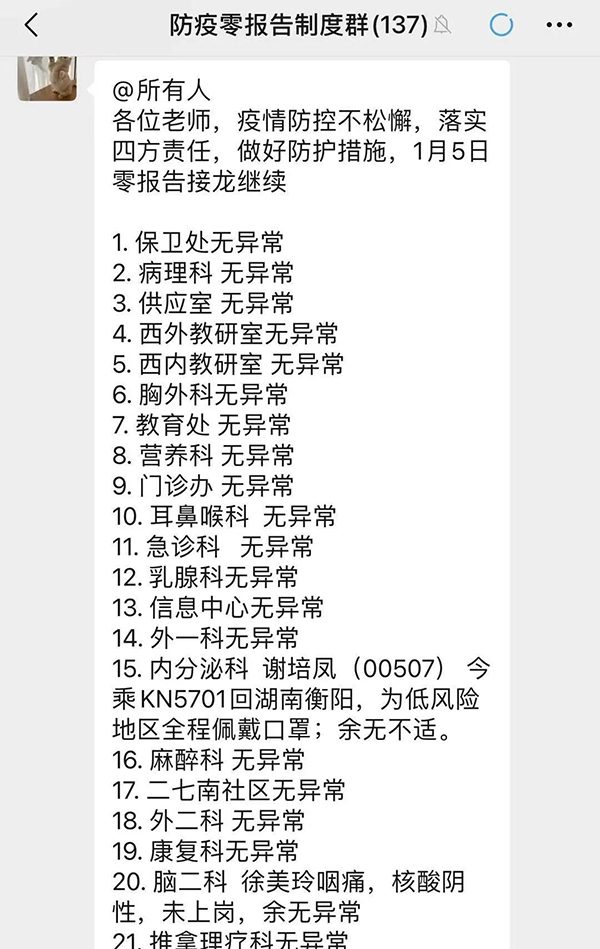Go back from the group chat

31,25
